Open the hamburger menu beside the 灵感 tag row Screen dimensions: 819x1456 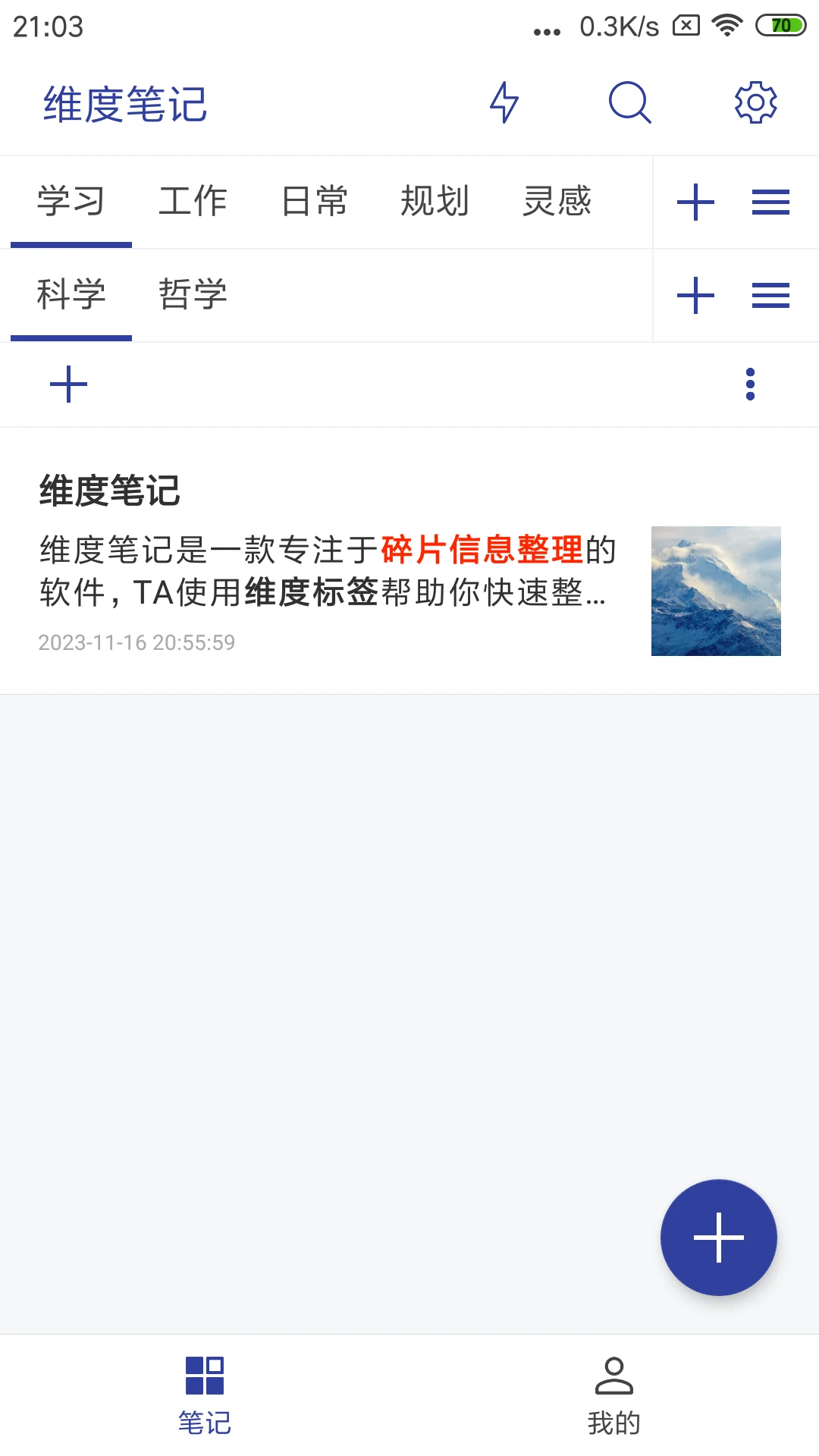pos(769,201)
